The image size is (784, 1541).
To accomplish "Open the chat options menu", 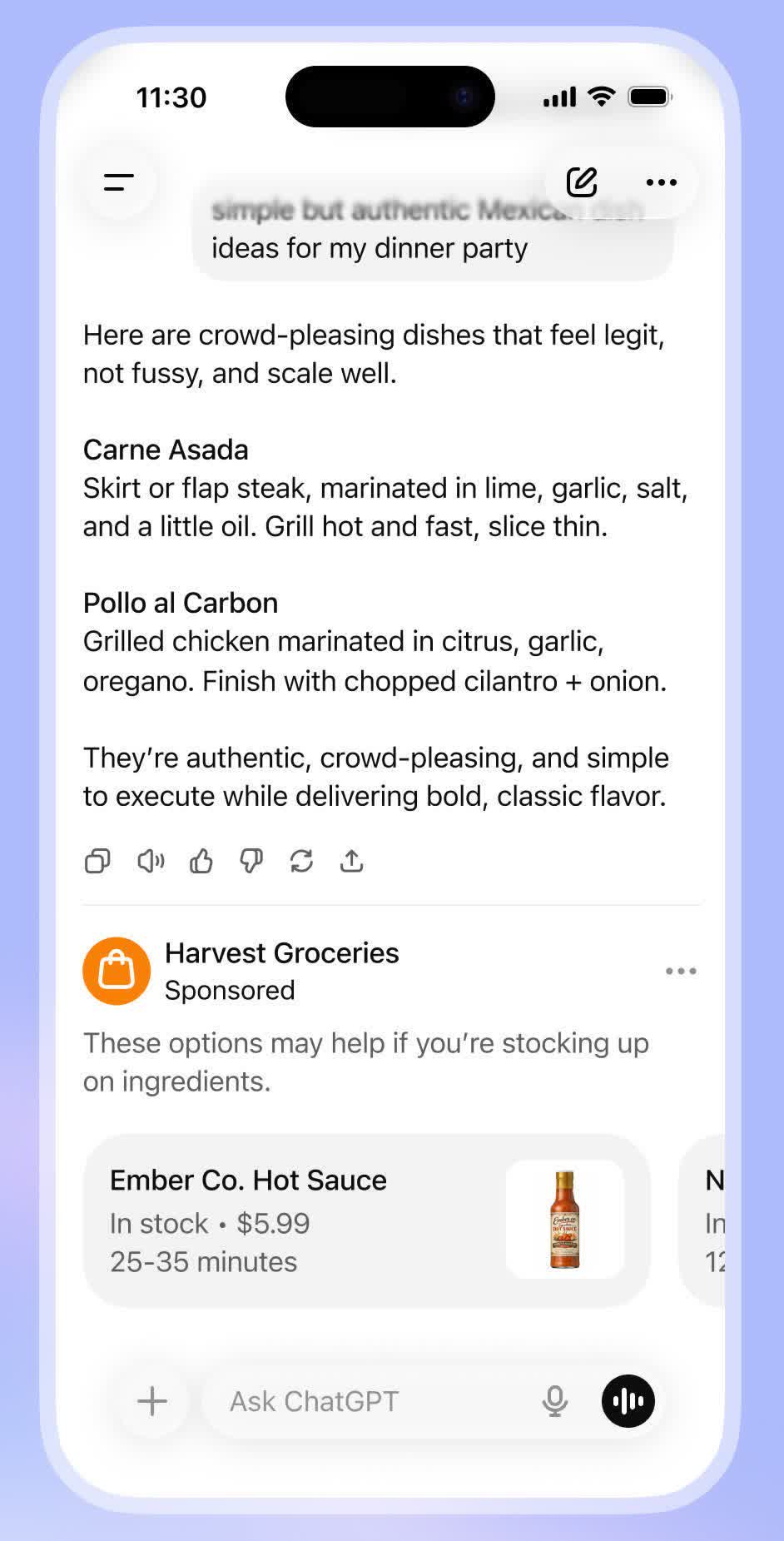I will (x=662, y=182).
